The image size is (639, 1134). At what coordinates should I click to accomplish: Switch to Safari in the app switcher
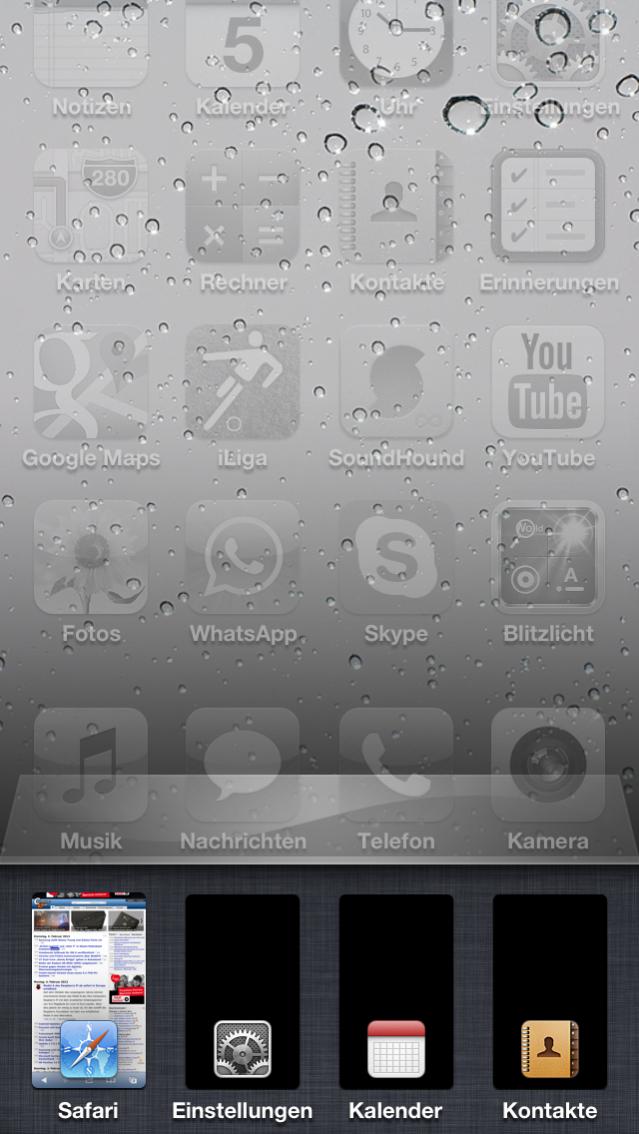point(89,990)
